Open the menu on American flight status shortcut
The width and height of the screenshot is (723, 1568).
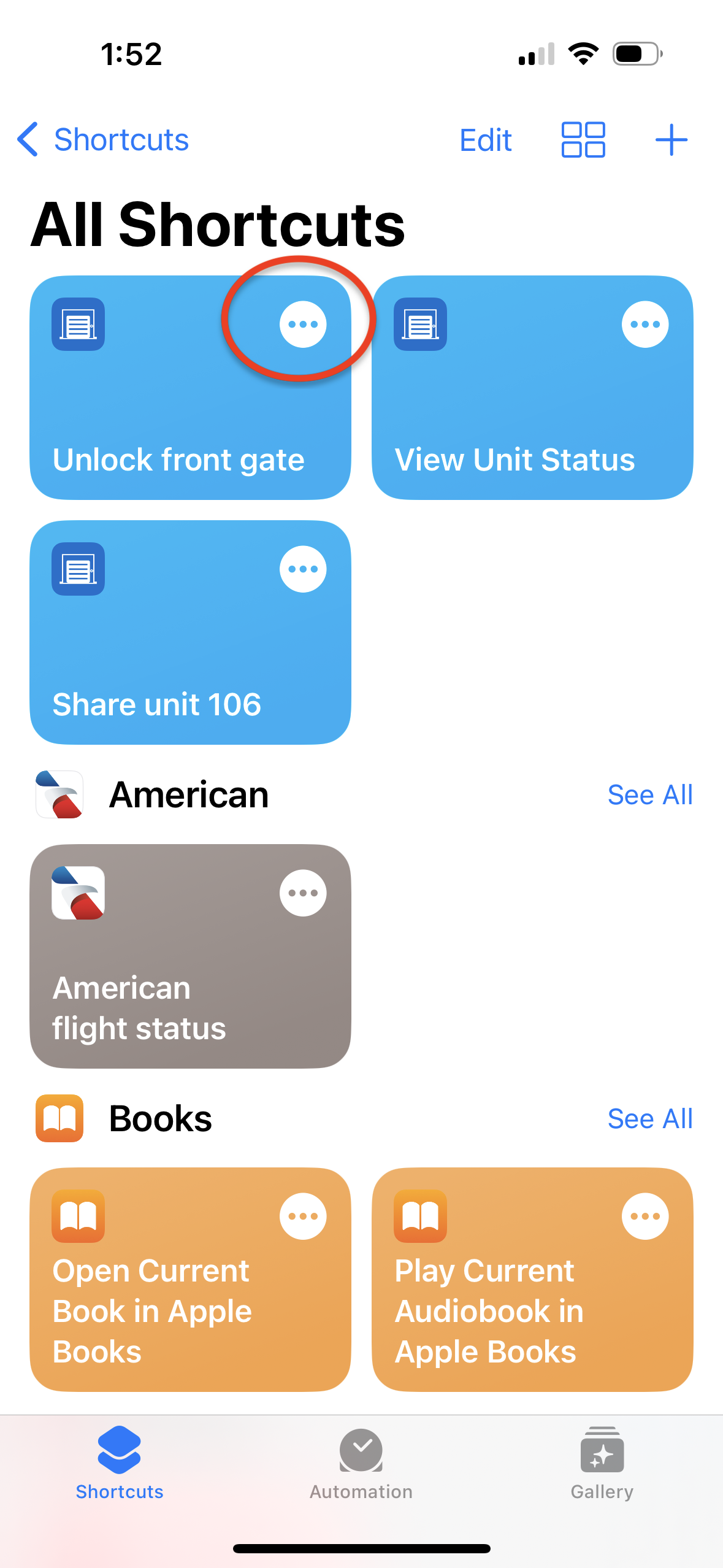(302, 893)
